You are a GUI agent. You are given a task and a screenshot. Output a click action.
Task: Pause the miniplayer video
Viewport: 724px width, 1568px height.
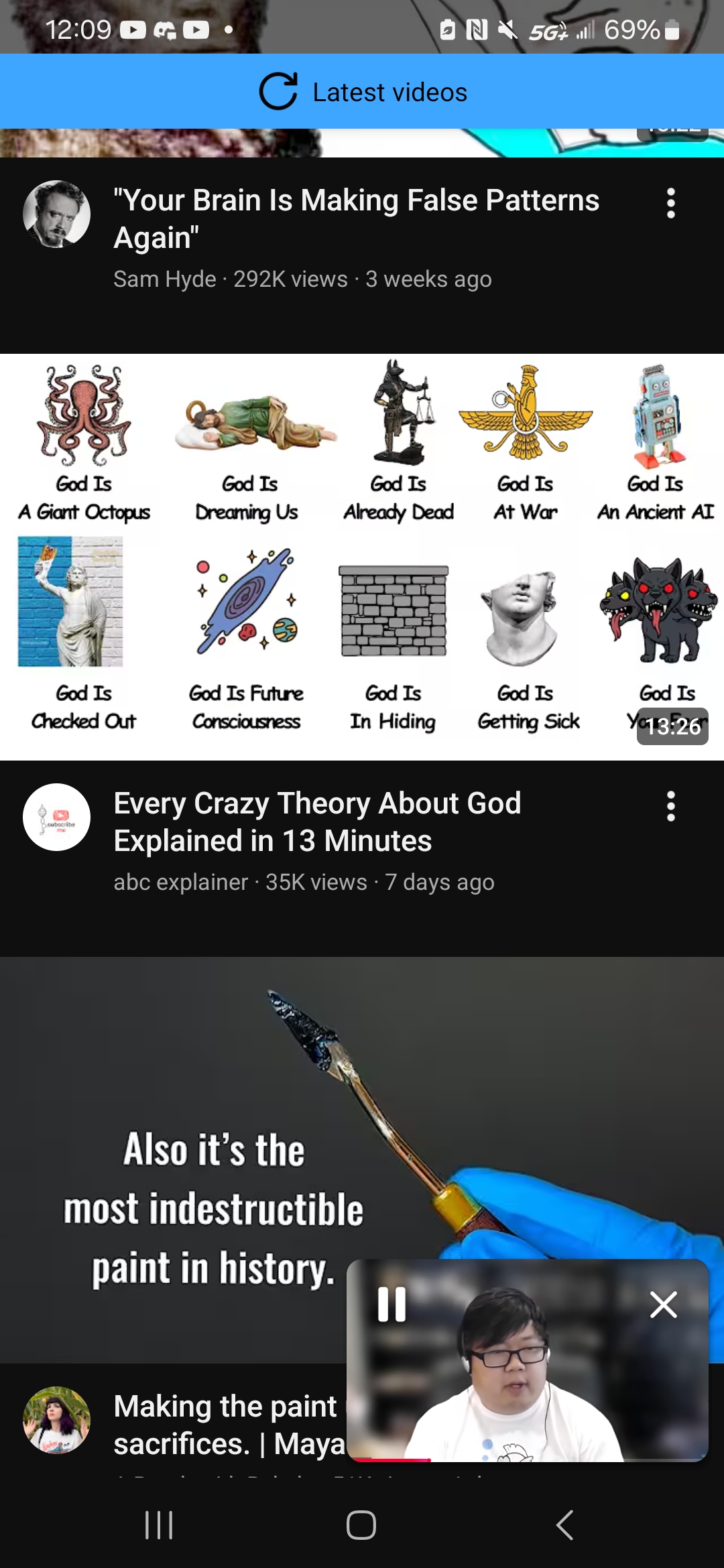(x=392, y=1305)
